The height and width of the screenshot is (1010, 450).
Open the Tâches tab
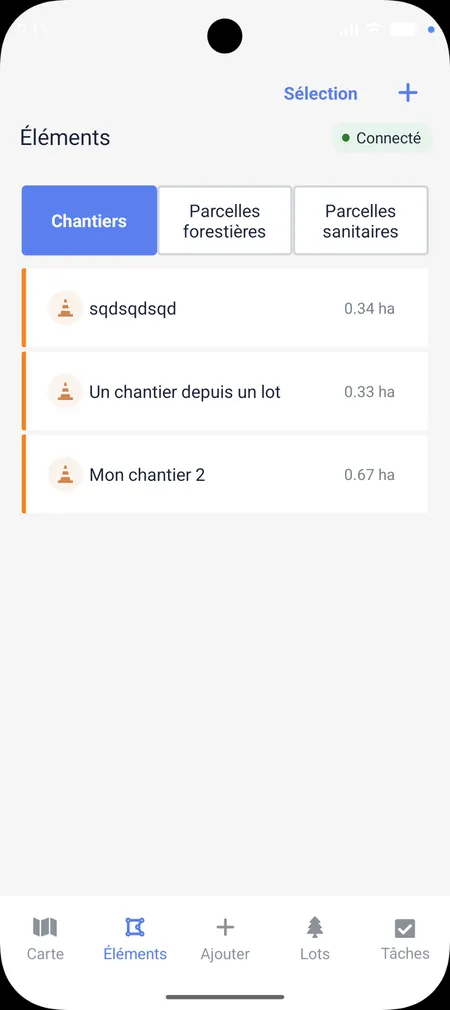[x=405, y=940]
